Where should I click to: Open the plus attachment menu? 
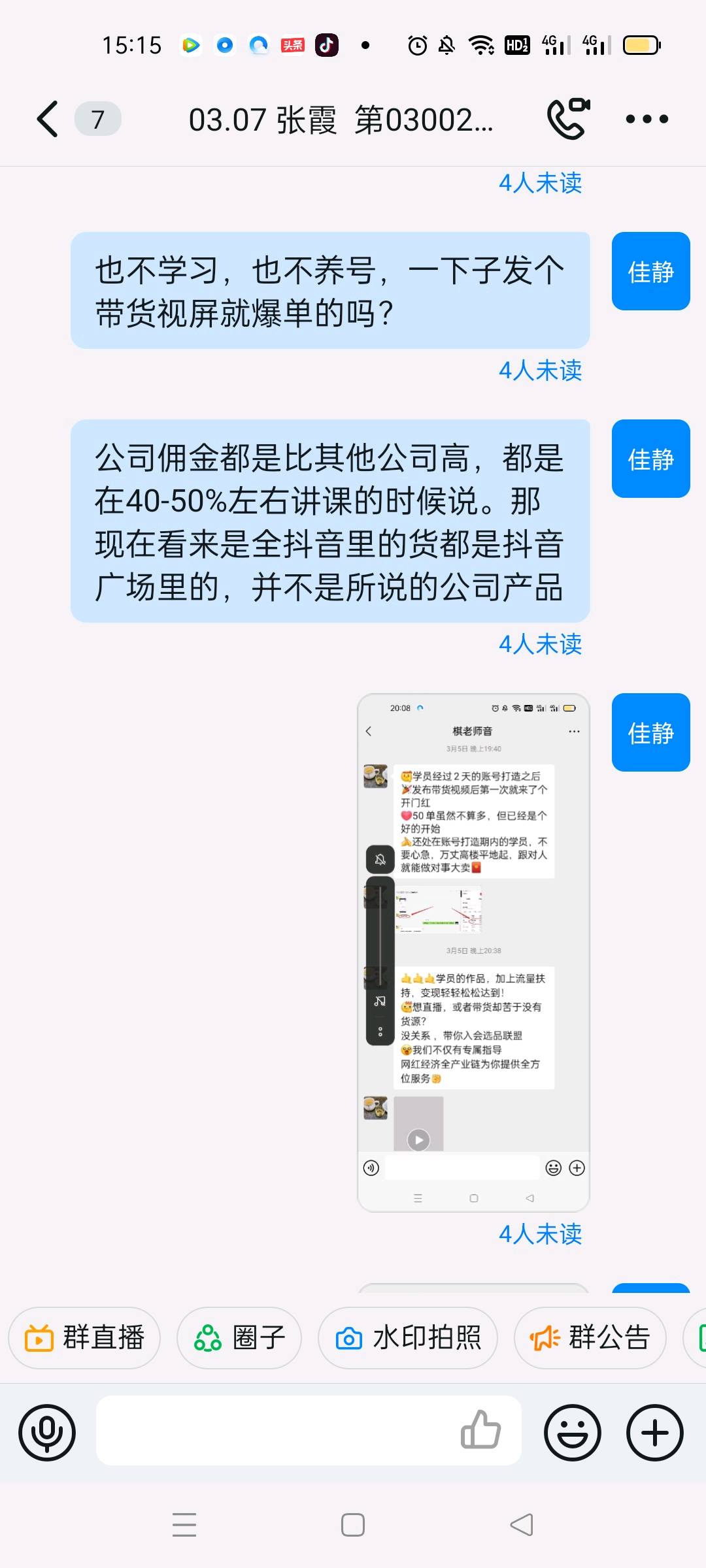pos(655,1433)
